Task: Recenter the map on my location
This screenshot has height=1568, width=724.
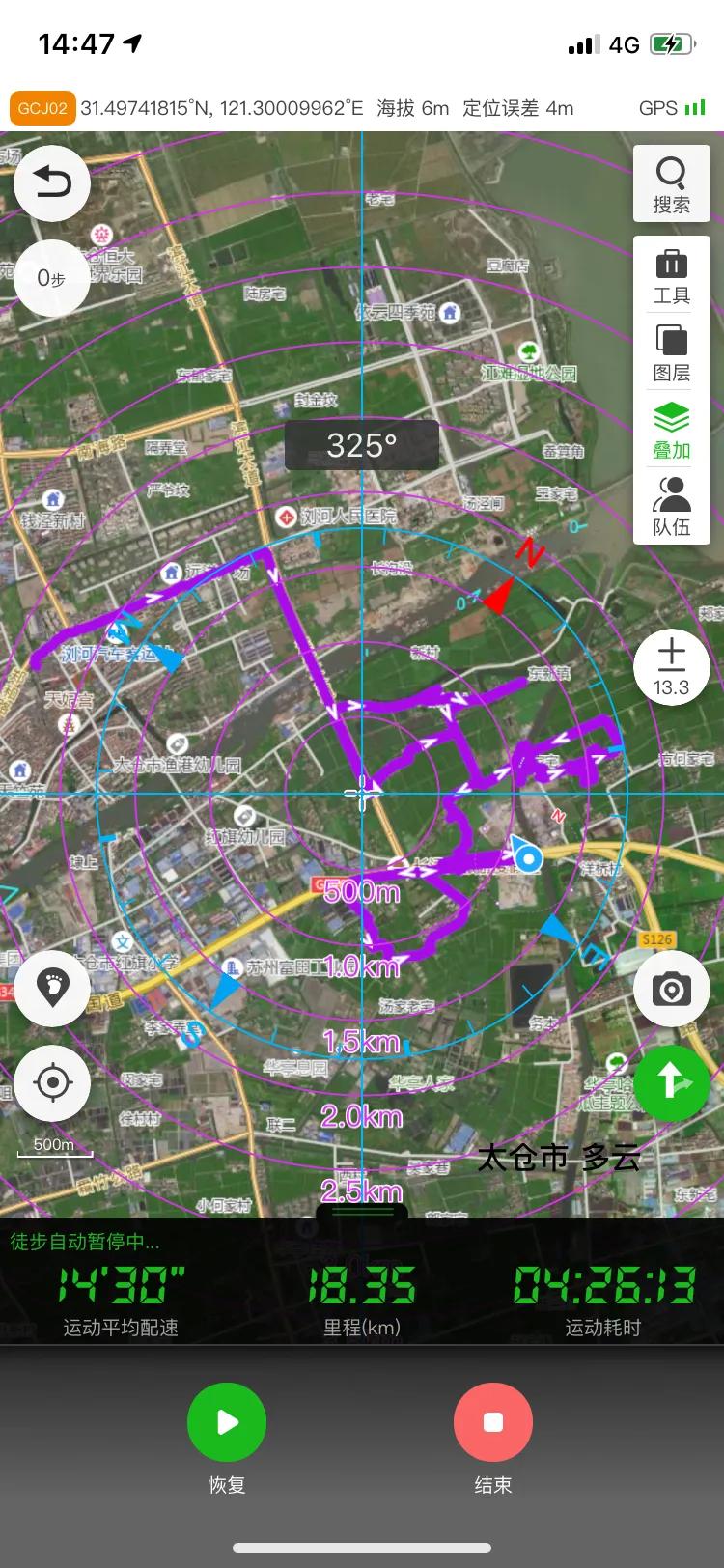Action: pyautogui.click(x=52, y=1082)
